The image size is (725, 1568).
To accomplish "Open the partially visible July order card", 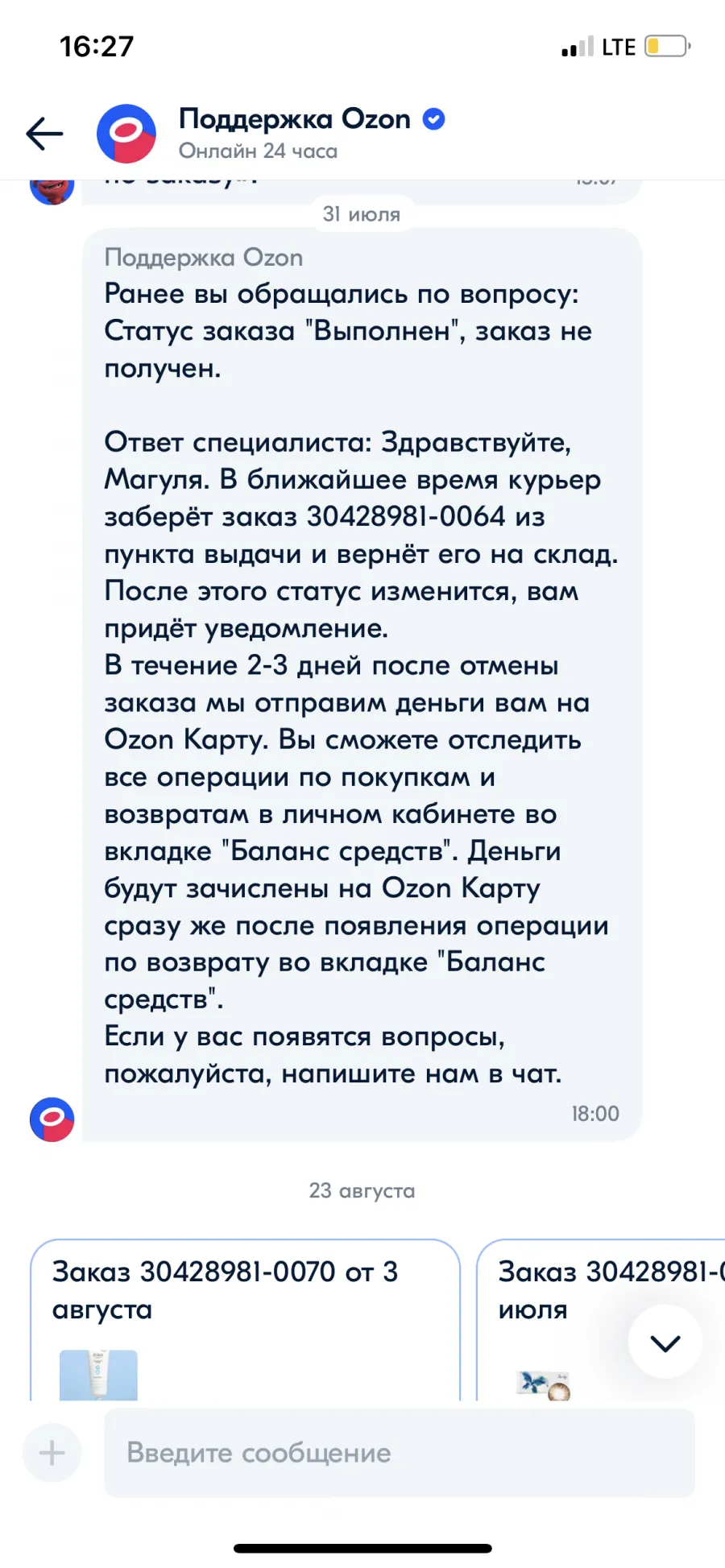I will [x=601, y=1320].
